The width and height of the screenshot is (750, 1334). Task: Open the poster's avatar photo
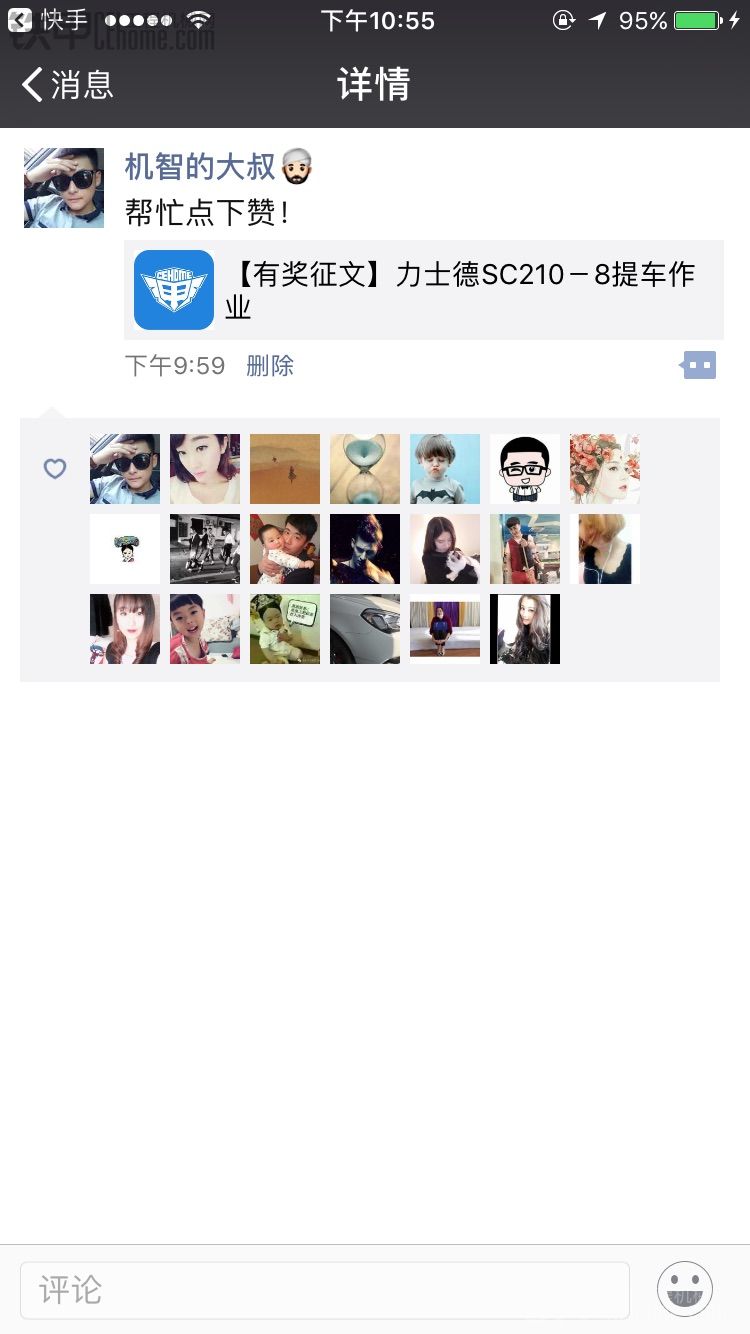pyautogui.click(x=64, y=188)
